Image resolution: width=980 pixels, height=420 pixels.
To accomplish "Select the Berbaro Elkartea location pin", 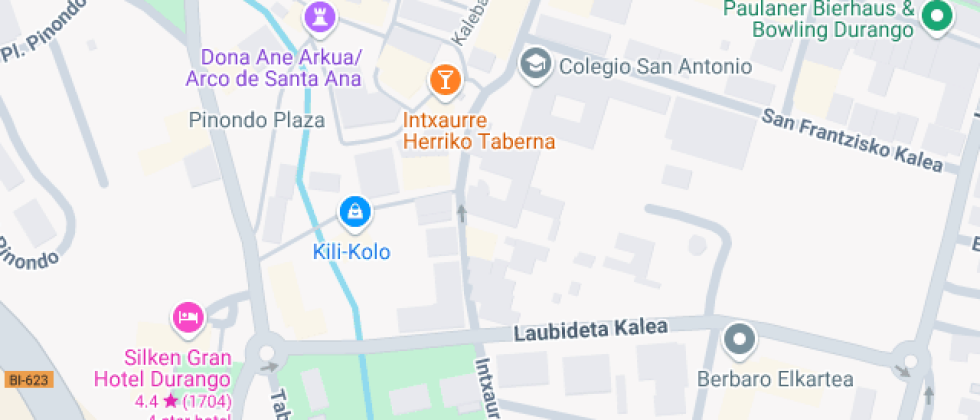I will click(739, 341).
